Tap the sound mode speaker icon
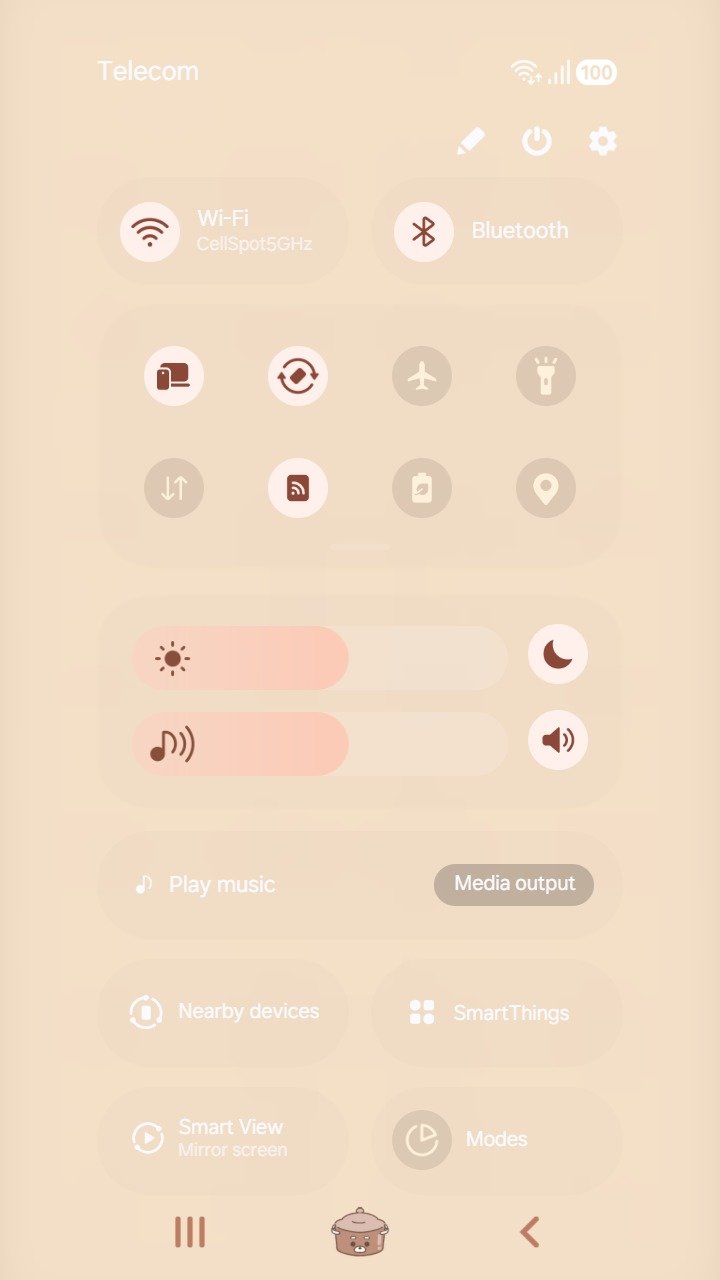The width and height of the screenshot is (720, 1280). coord(558,740)
